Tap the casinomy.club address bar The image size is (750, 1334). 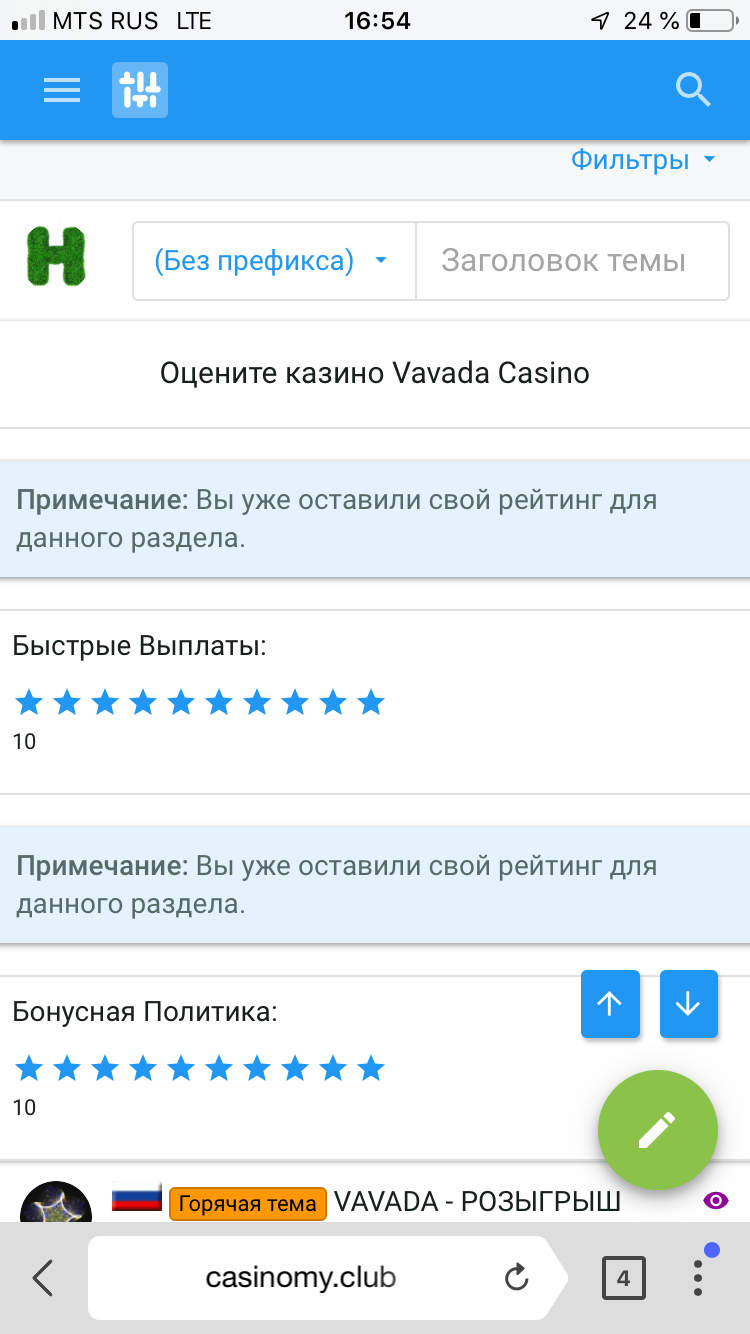(x=300, y=1277)
